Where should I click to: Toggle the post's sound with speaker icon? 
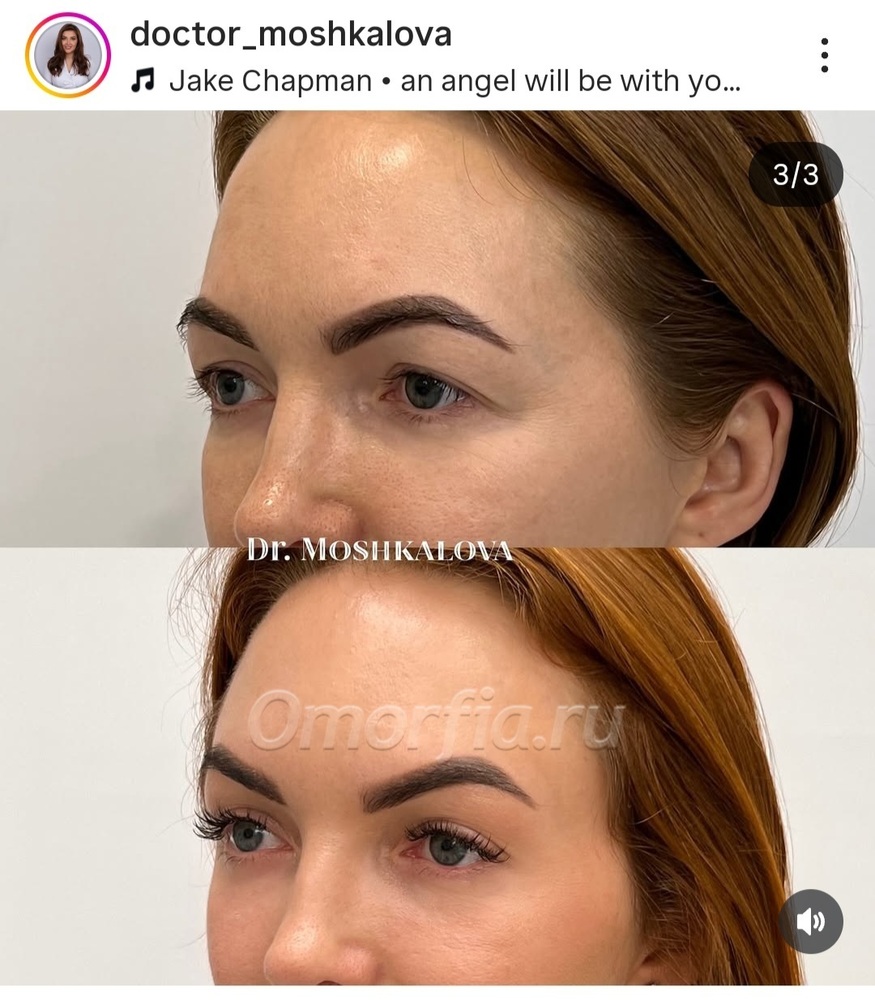tap(811, 921)
